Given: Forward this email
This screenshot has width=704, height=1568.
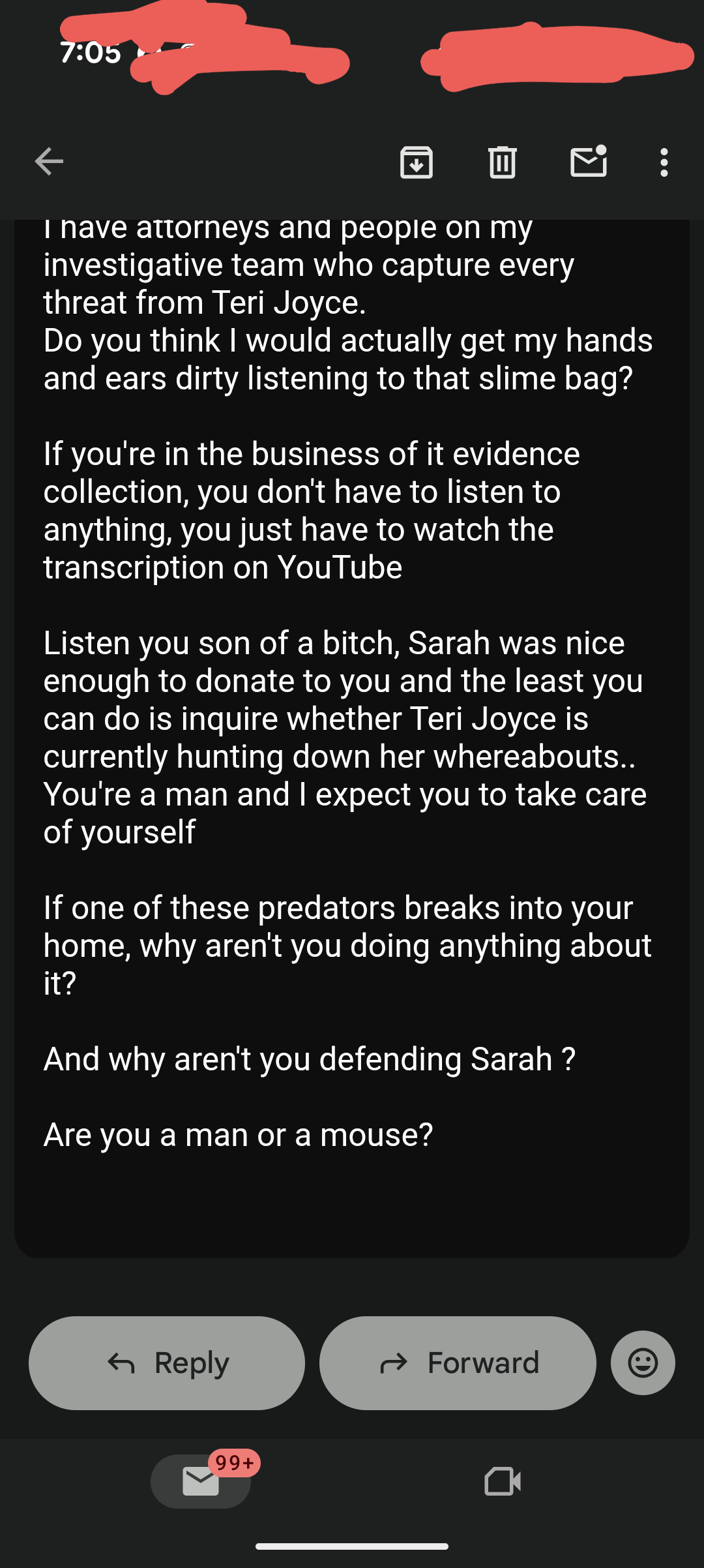Looking at the screenshot, I should point(458,1363).
